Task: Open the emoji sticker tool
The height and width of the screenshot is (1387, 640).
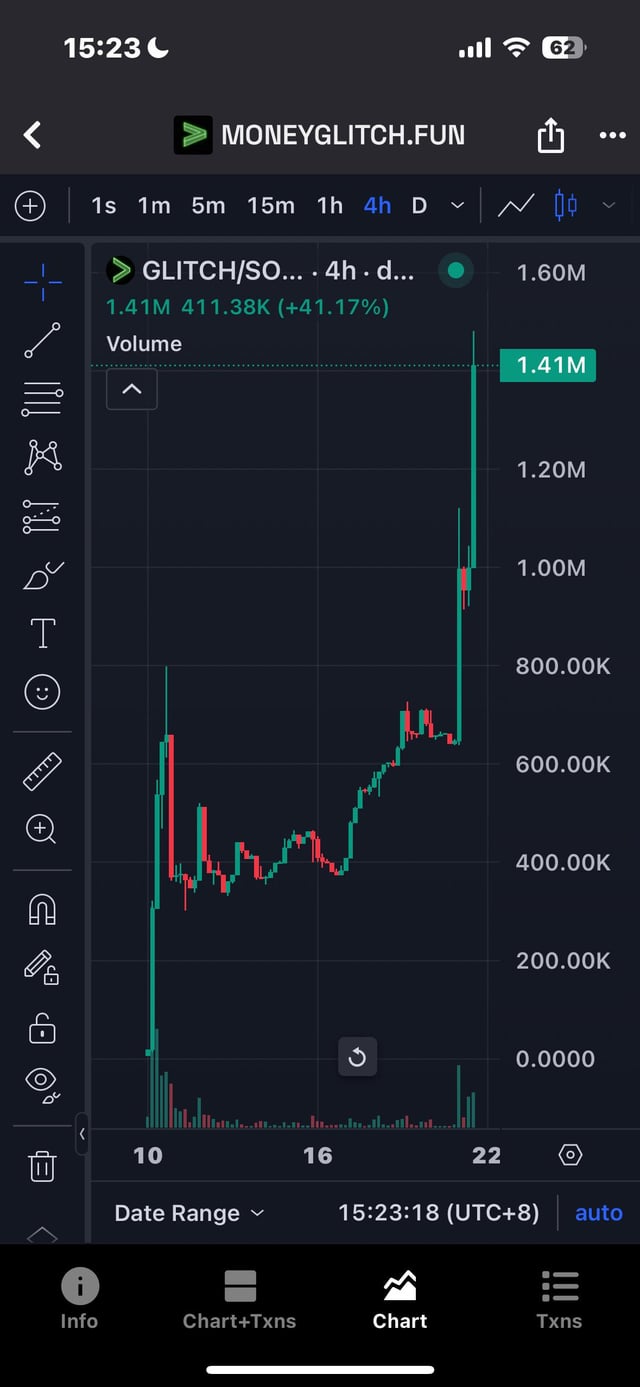Action: point(42,692)
